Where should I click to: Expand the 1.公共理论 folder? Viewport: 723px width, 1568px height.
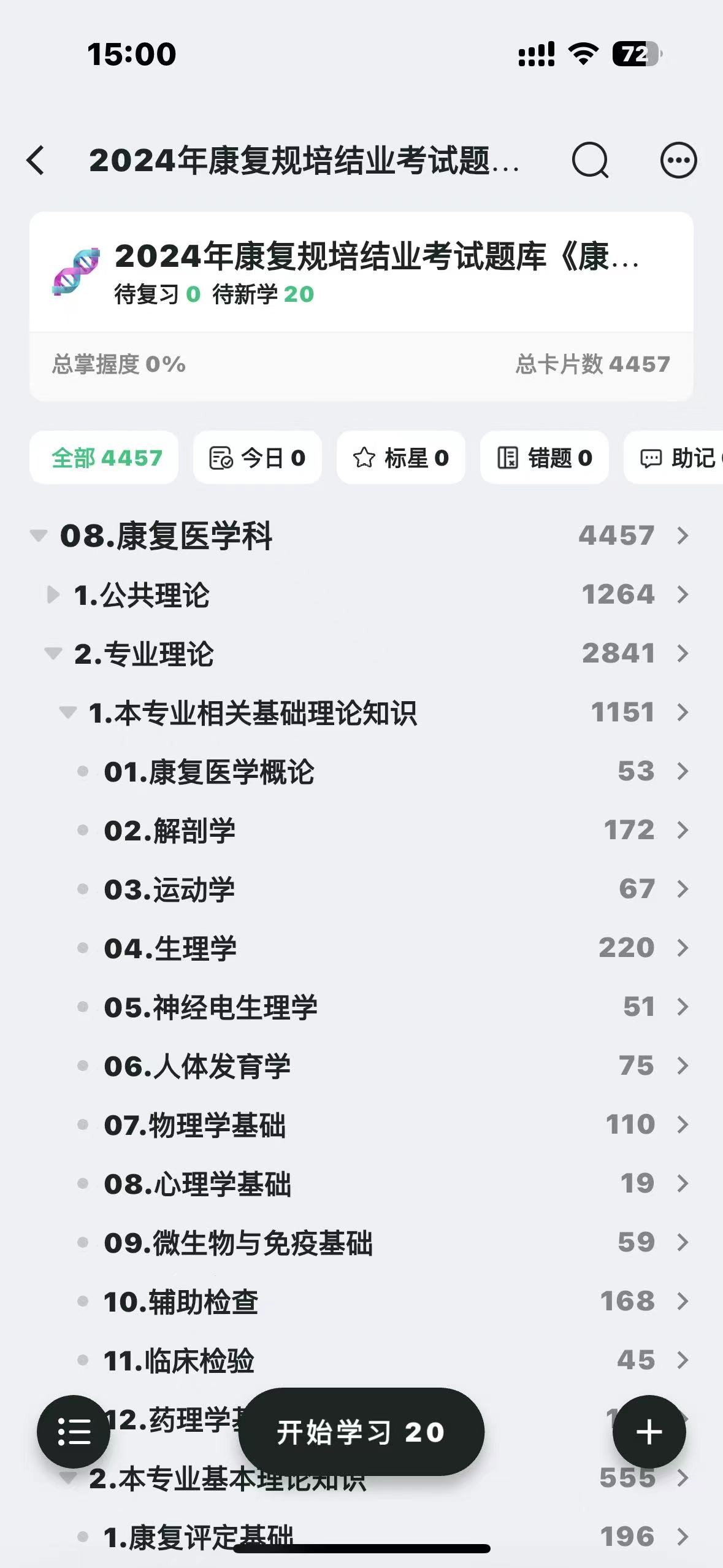pos(53,594)
